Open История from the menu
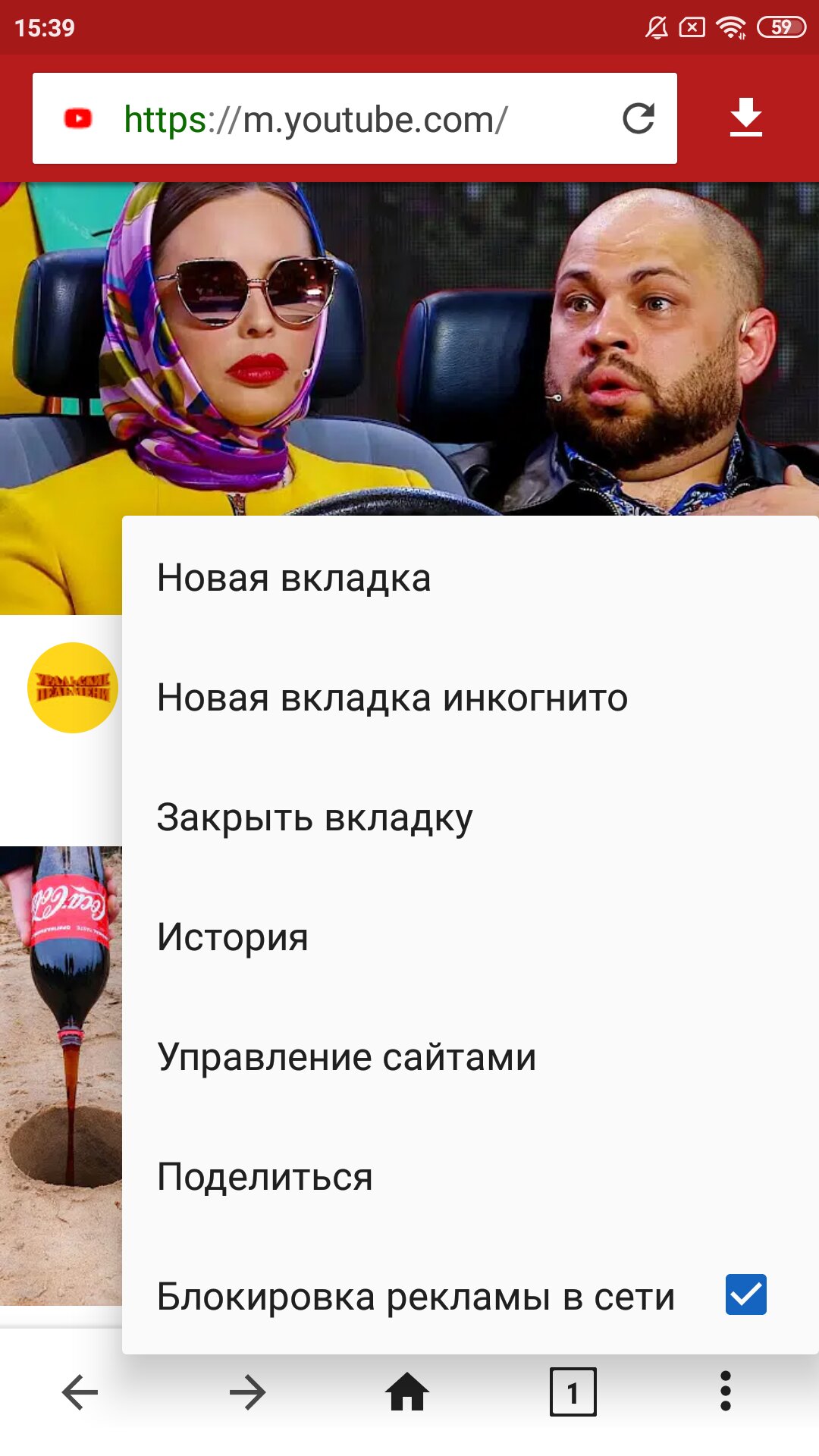The image size is (819, 1456). [x=233, y=937]
